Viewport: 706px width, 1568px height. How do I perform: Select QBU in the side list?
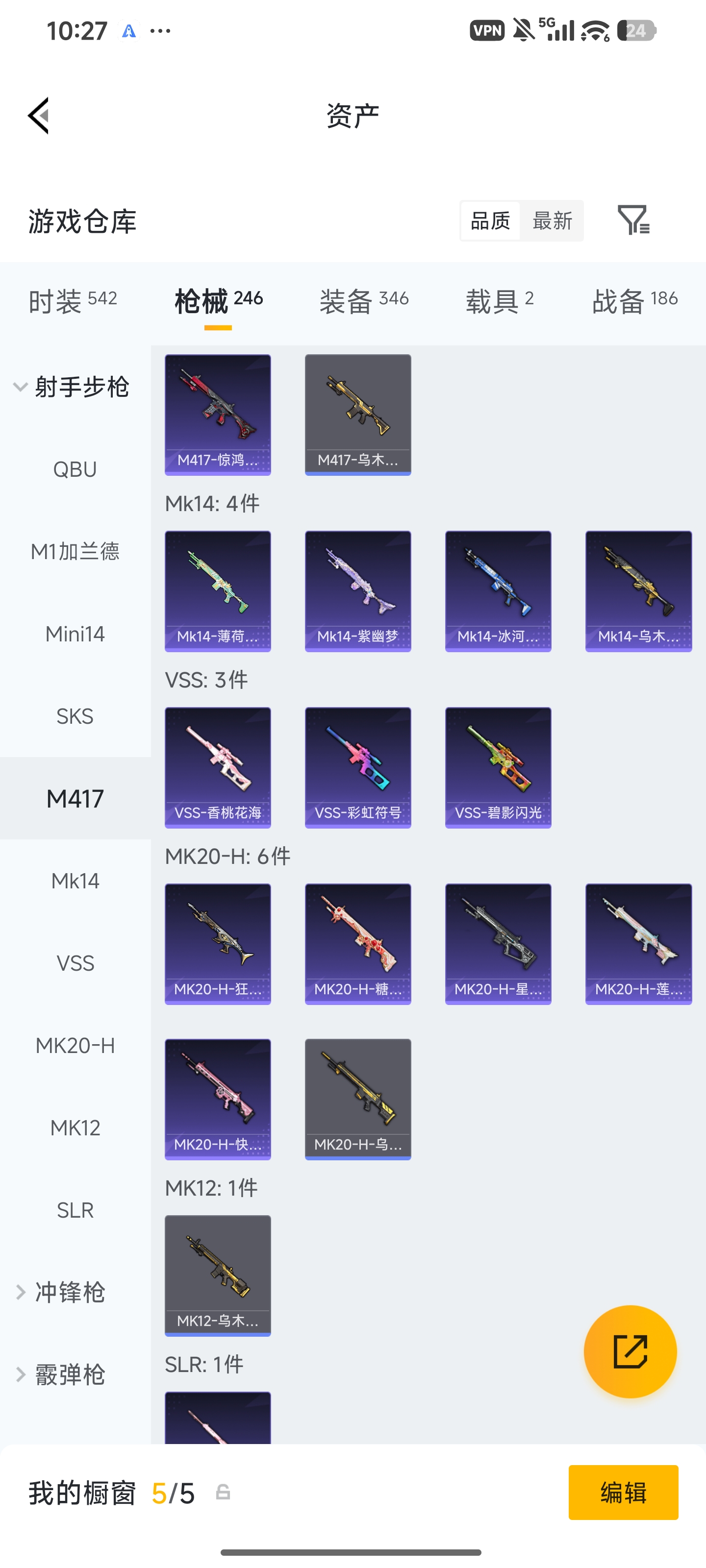point(75,469)
